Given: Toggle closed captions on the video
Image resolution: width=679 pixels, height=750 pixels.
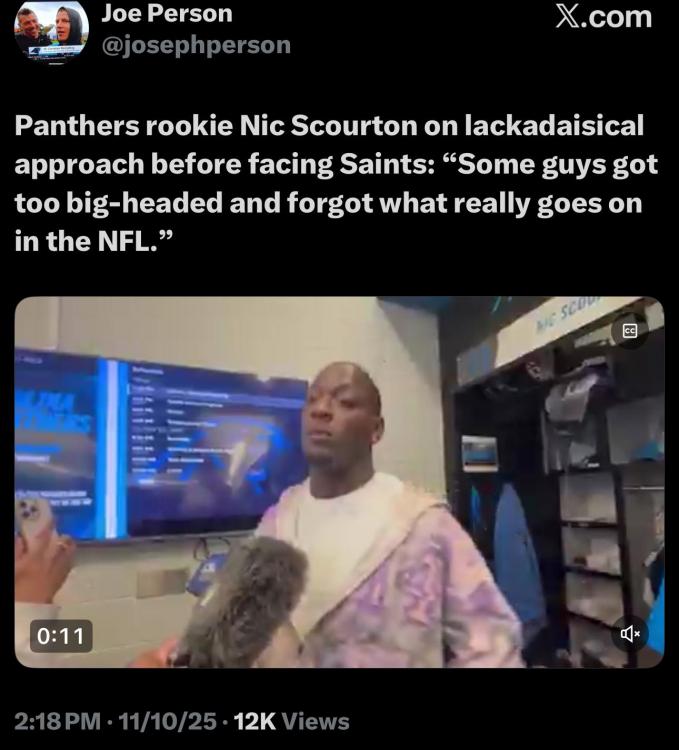Looking at the screenshot, I should coord(630,332).
